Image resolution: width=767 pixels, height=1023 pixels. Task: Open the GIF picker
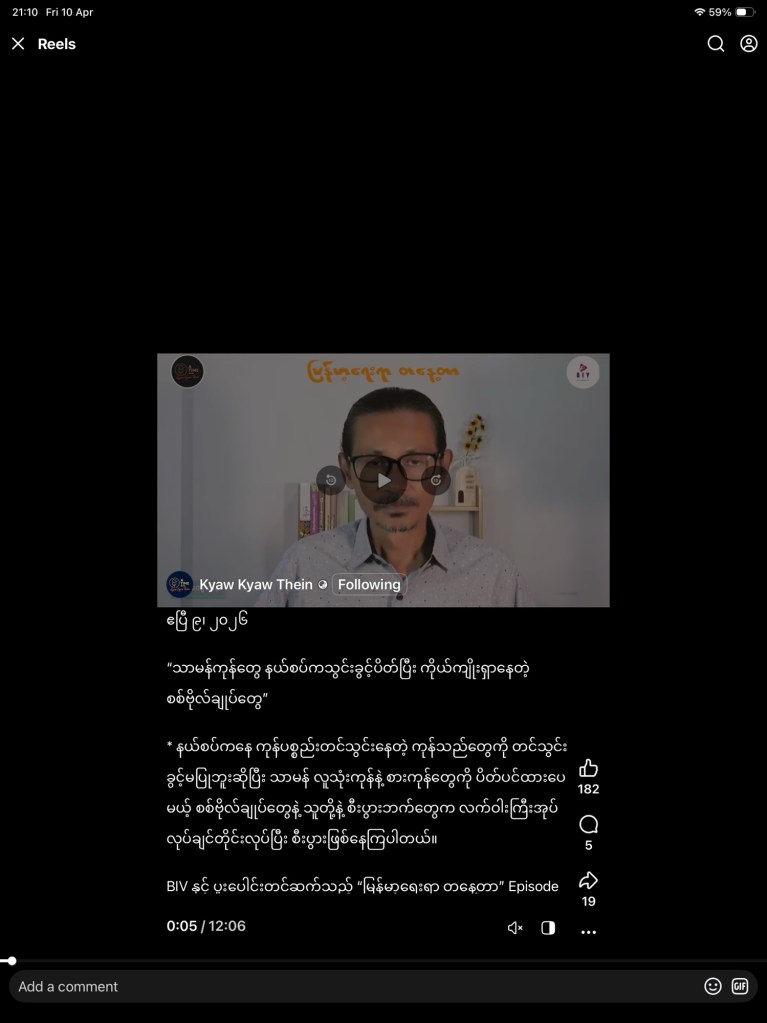(740, 986)
